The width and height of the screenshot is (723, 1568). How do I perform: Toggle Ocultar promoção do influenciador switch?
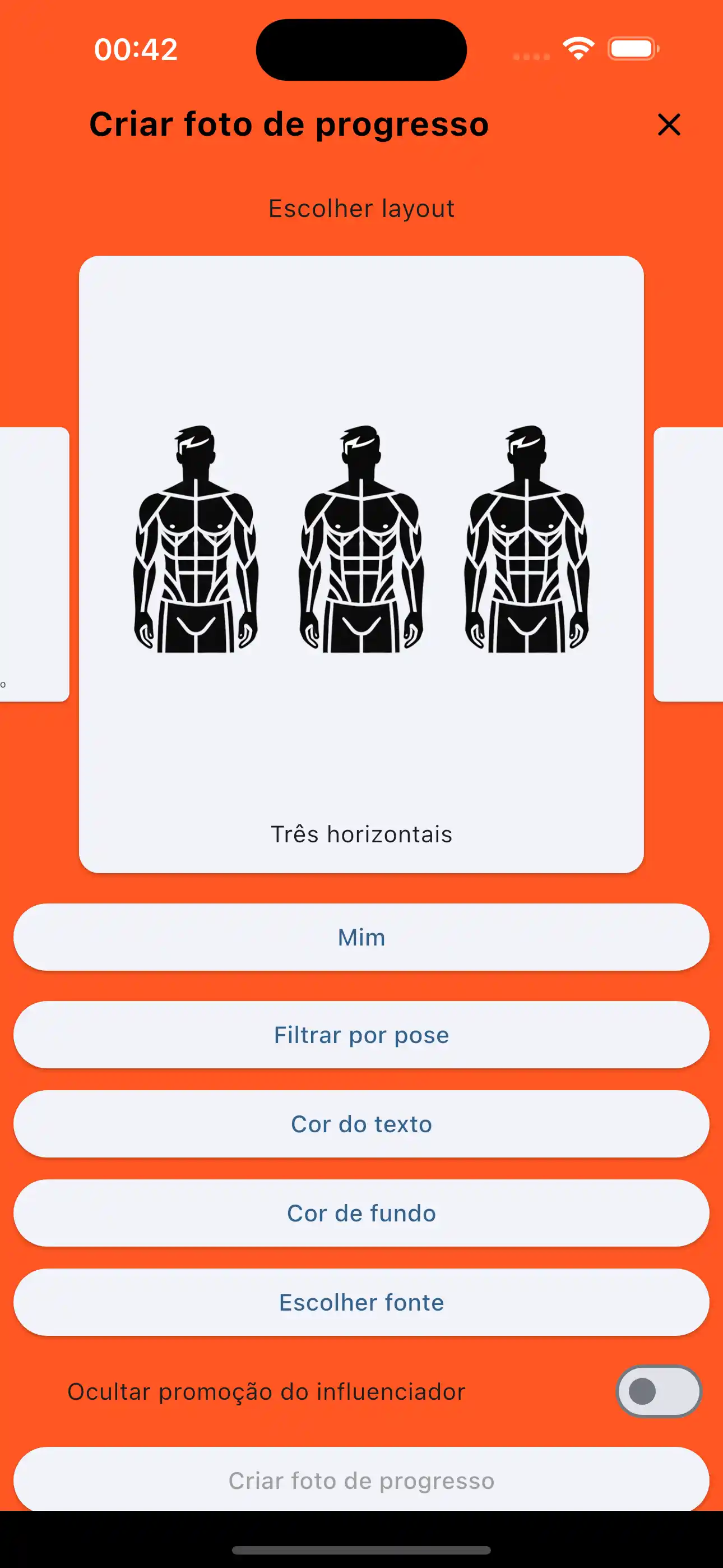point(658,1391)
